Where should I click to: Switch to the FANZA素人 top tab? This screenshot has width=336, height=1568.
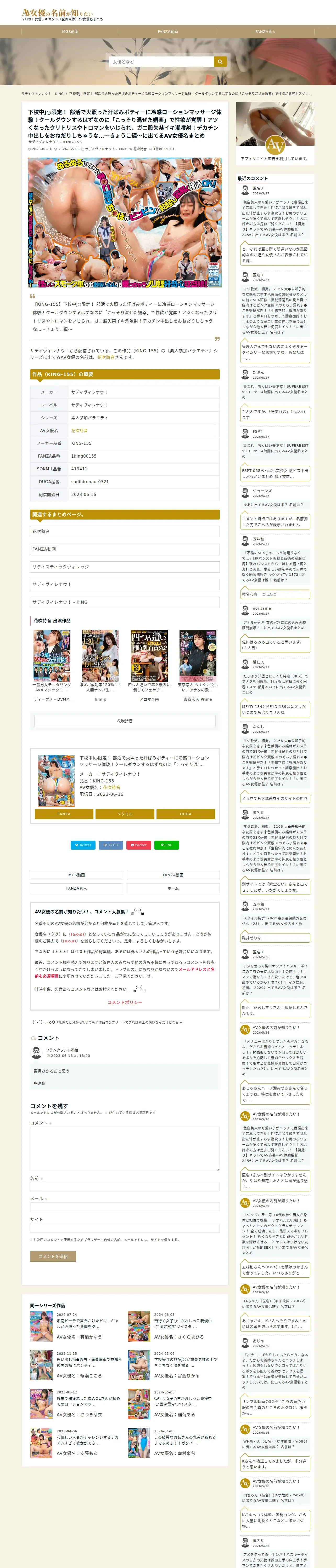click(265, 32)
